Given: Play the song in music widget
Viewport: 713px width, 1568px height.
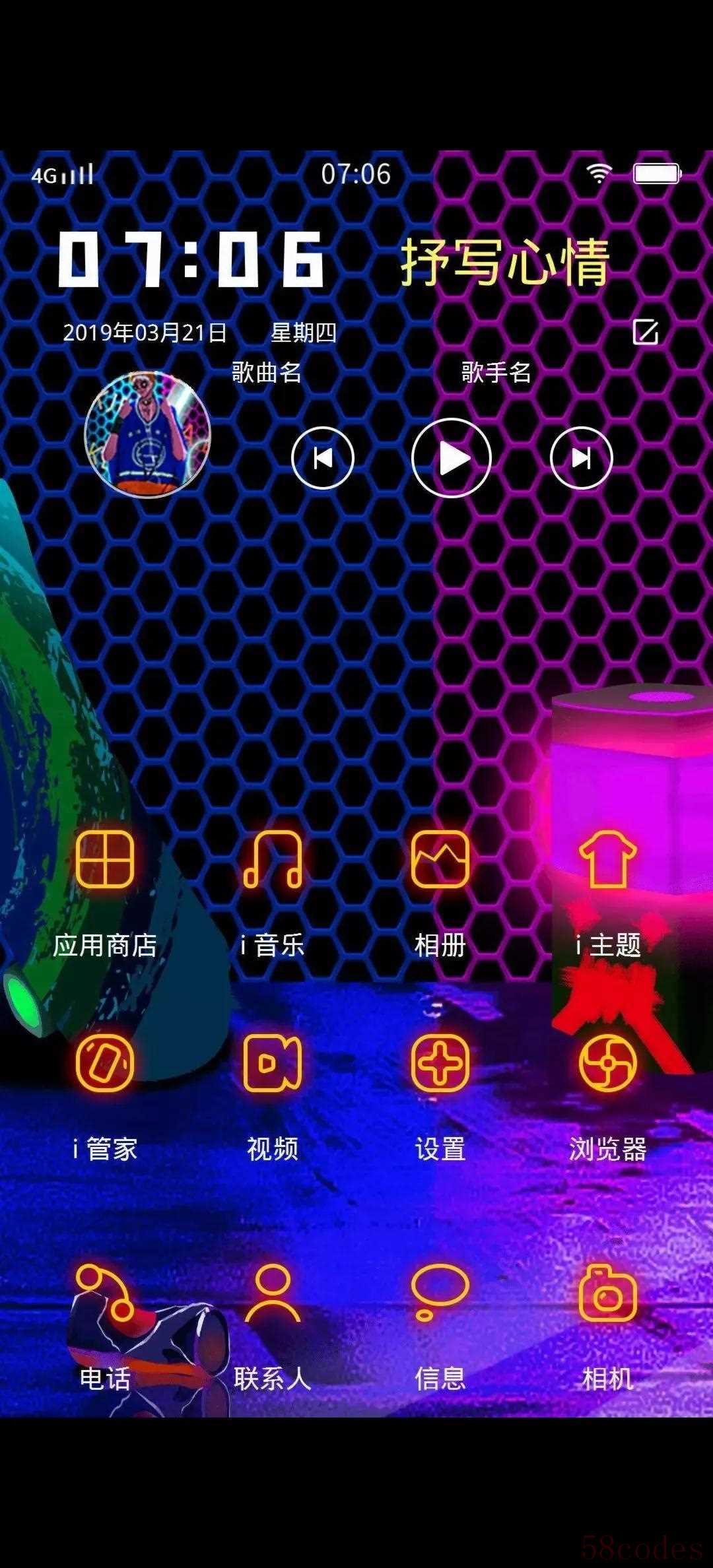Looking at the screenshot, I should (x=452, y=458).
